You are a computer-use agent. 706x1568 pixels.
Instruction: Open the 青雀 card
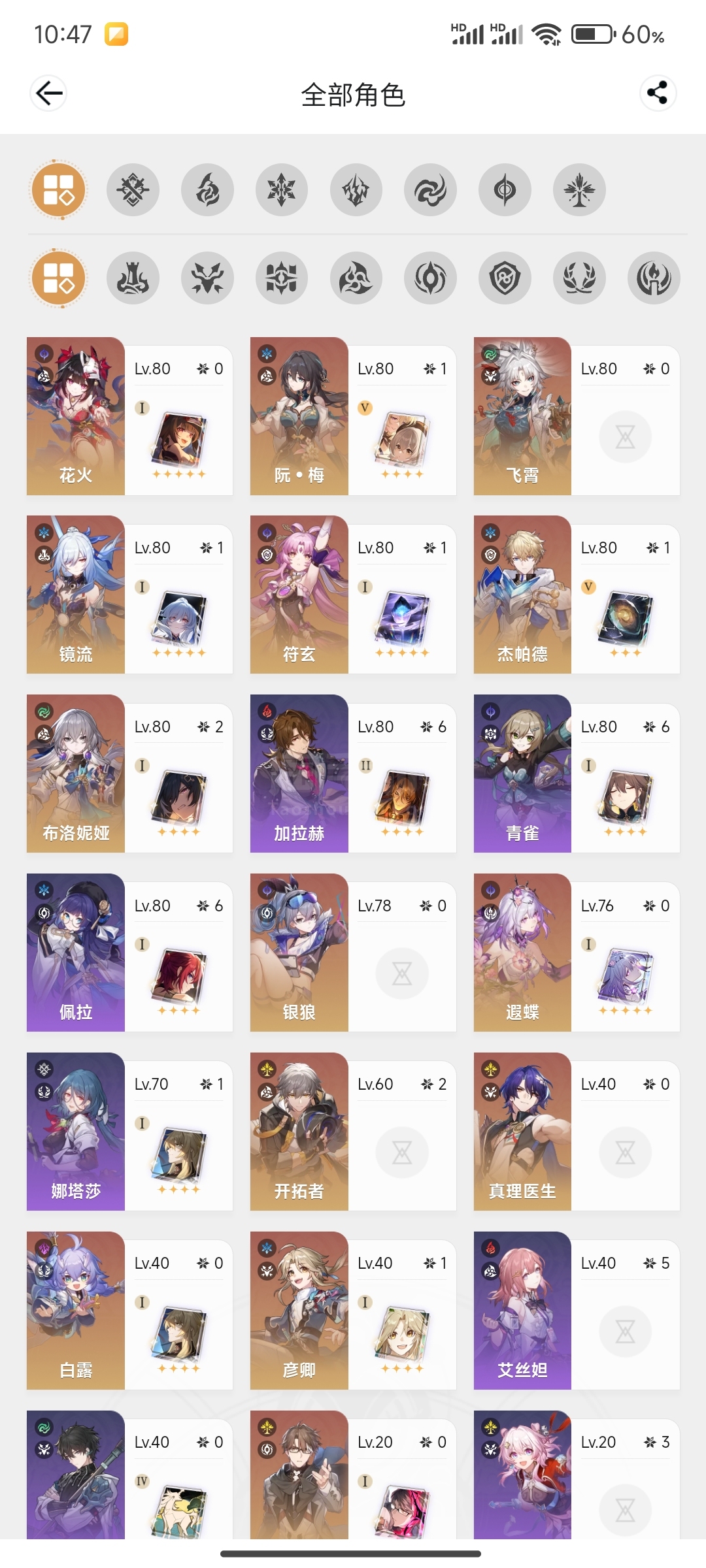(x=577, y=774)
